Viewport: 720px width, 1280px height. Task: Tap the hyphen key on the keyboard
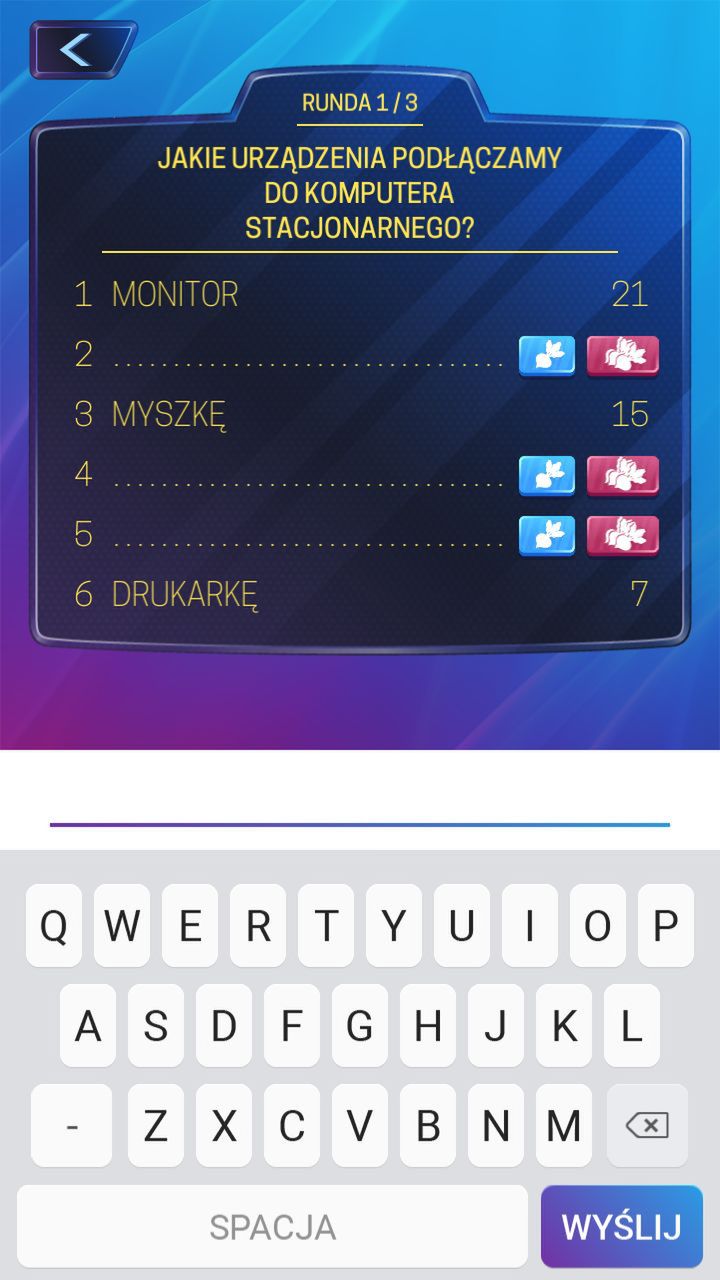pos(72,1126)
